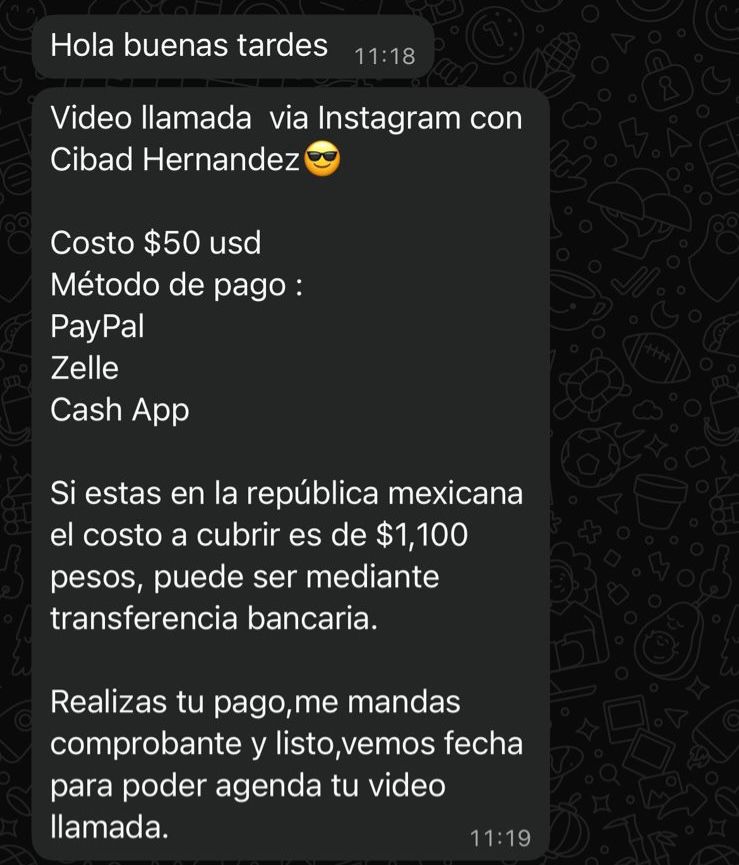Image resolution: width=739 pixels, height=865 pixels.
Task: Select the word Zelle in the message
Action: (x=84, y=368)
